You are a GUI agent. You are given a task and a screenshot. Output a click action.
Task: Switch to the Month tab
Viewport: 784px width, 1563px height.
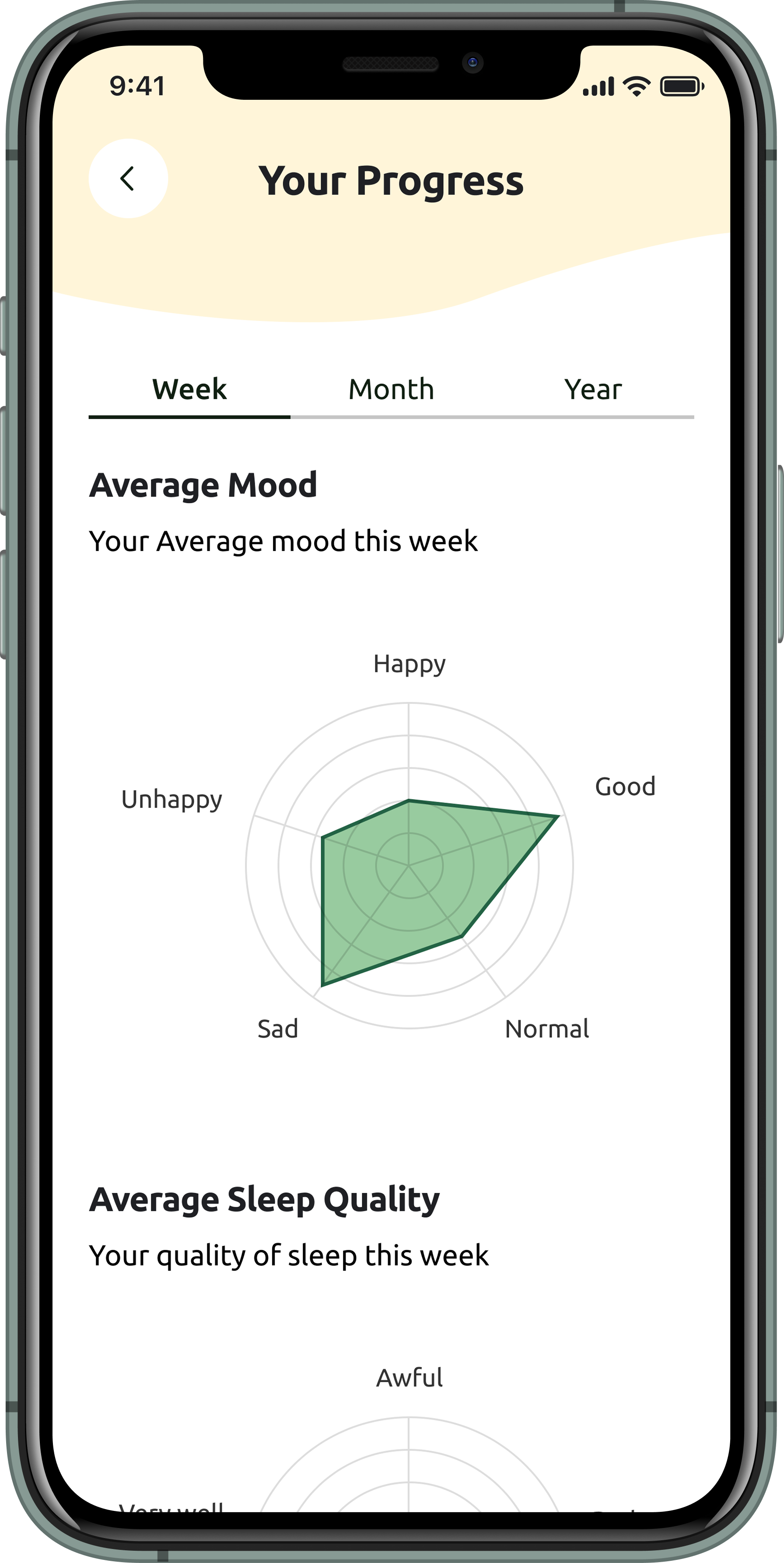tap(391, 390)
